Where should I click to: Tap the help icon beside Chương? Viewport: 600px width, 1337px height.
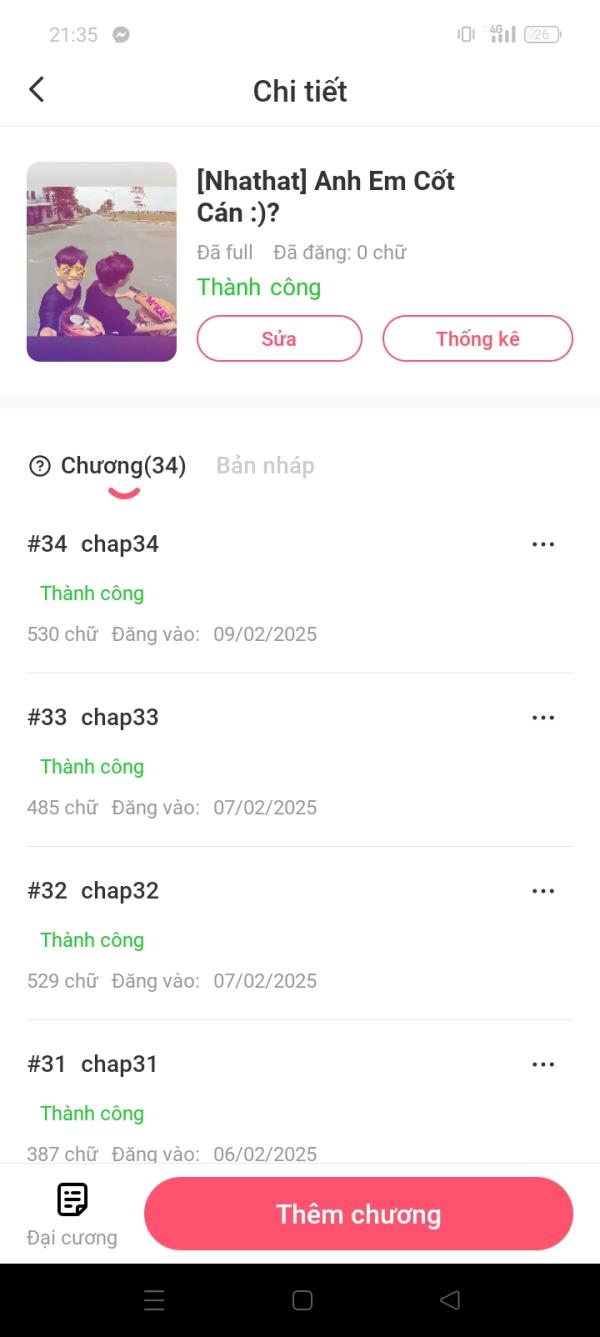40,466
